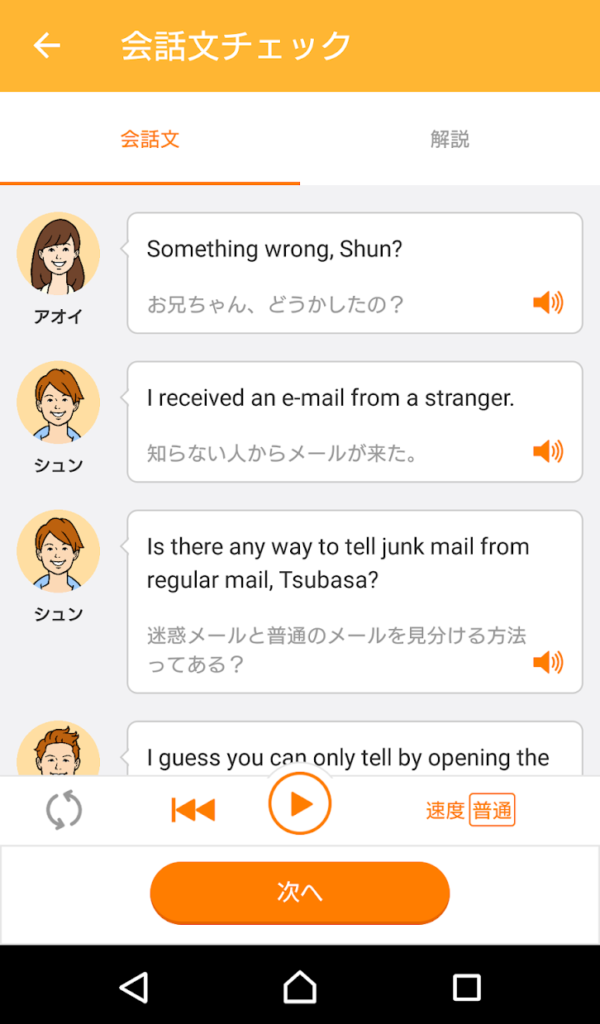The width and height of the screenshot is (600, 1024).
Task: Switch to the 解説 tab
Action: [x=450, y=140]
